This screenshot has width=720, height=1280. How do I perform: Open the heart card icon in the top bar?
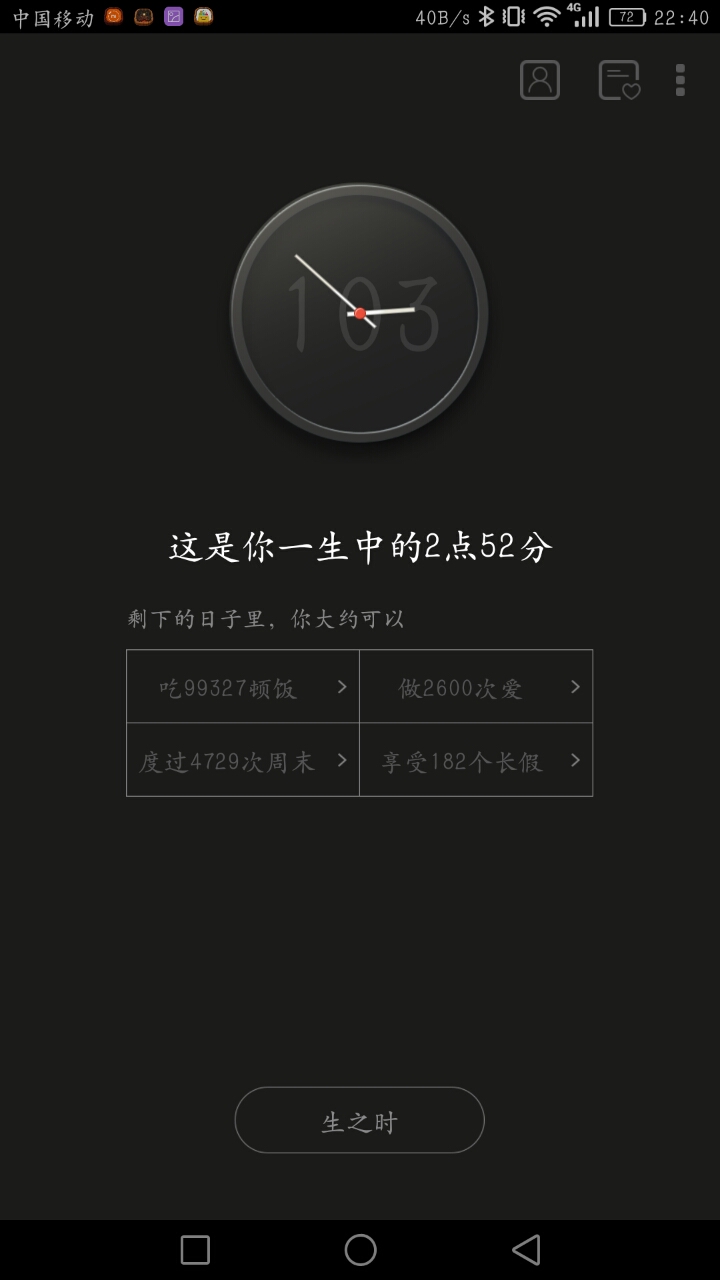[x=619, y=81]
